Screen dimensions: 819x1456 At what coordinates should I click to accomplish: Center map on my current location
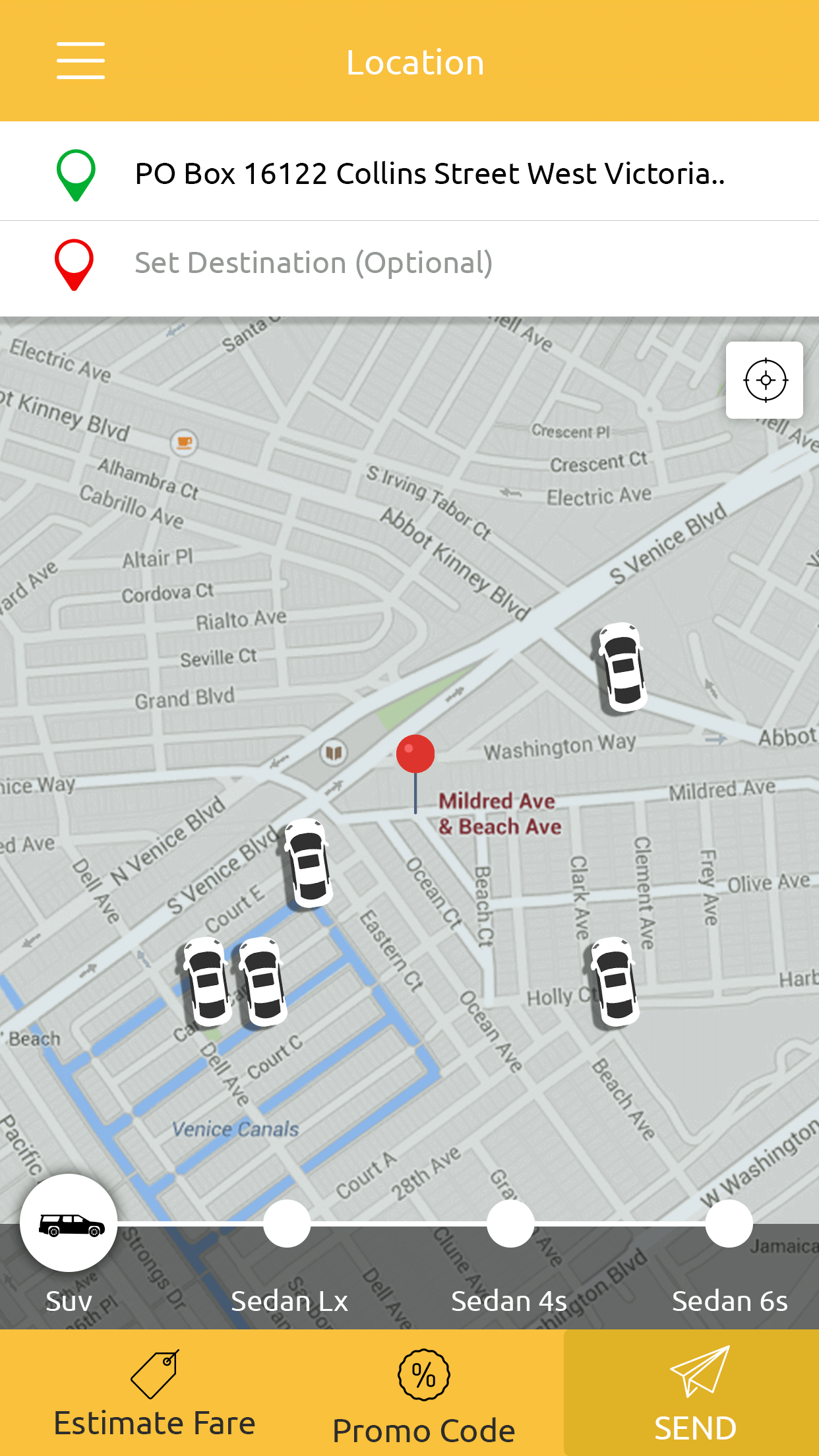coord(764,380)
